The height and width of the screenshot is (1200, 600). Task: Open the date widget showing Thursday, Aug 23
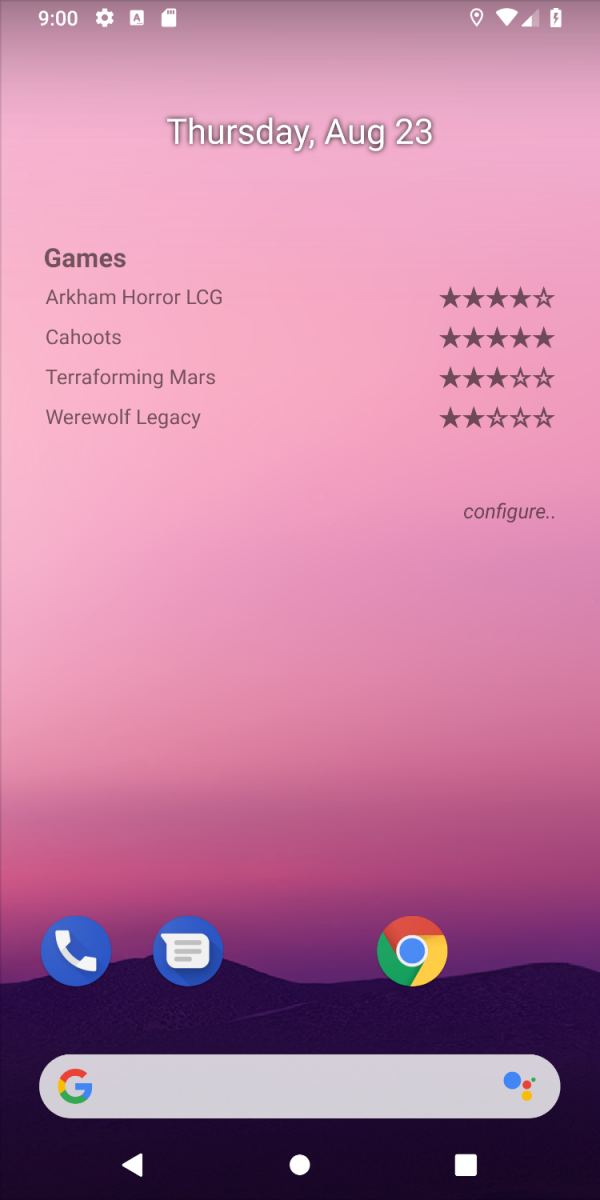[300, 132]
